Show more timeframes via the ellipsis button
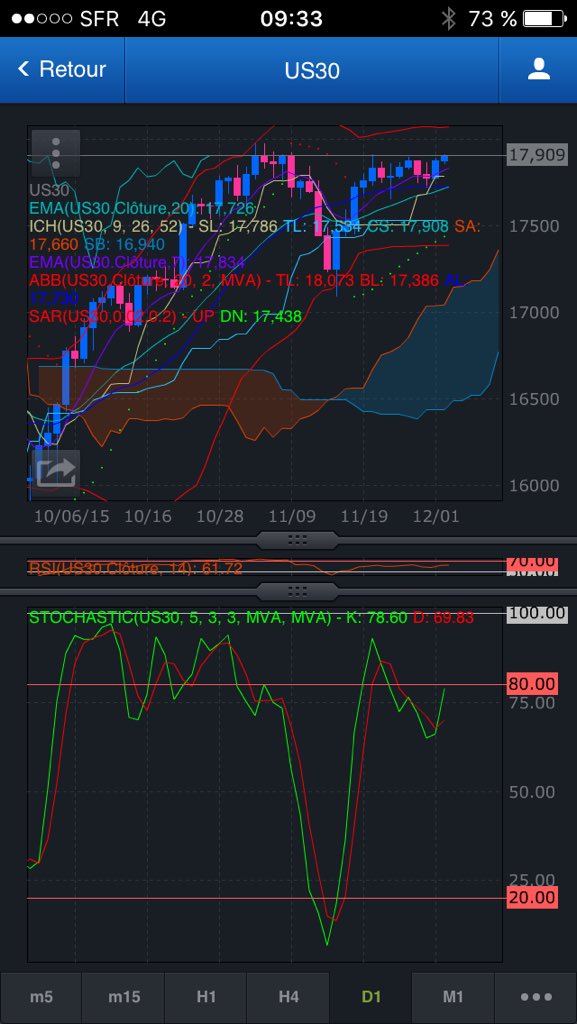Viewport: 577px width, 1024px height. 537,997
